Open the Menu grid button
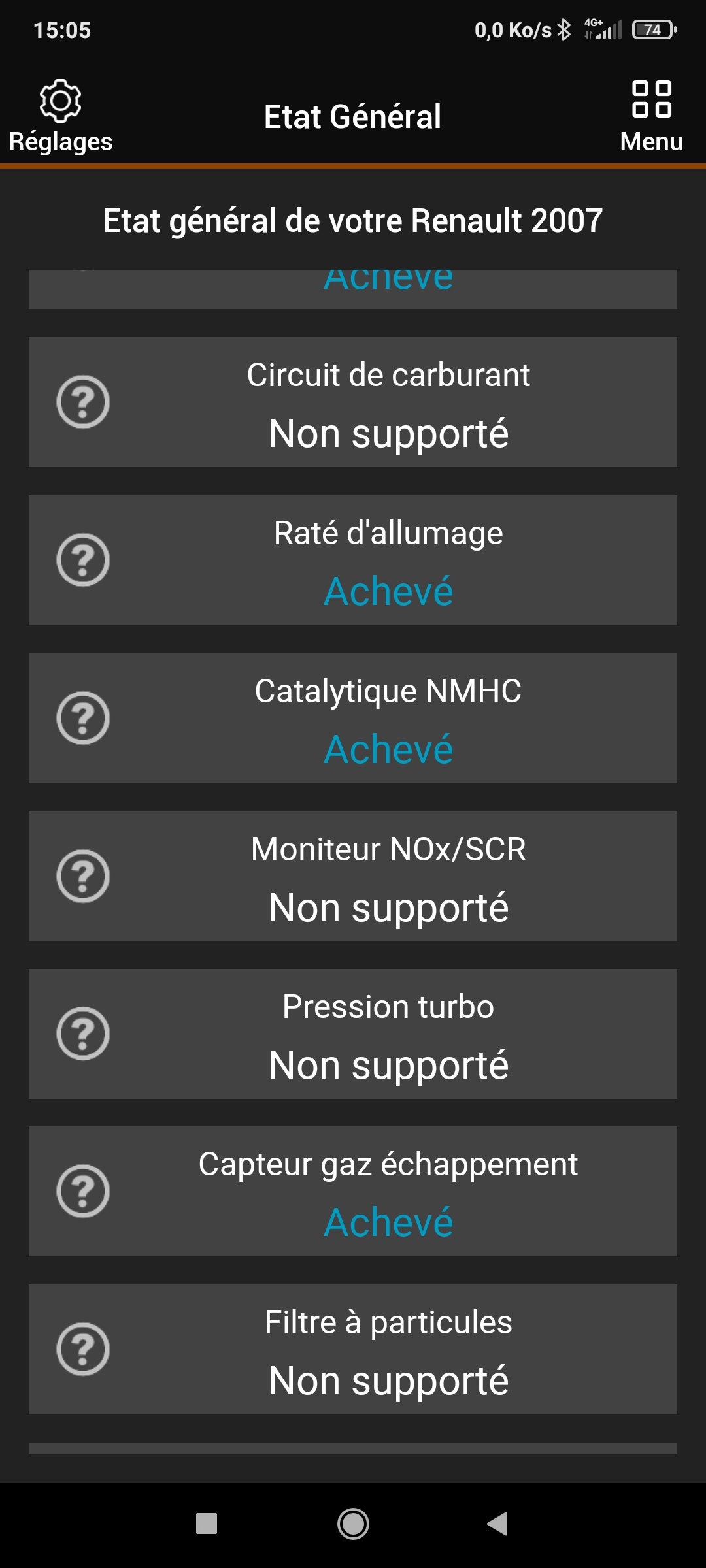This screenshot has height=1568, width=706. (x=651, y=116)
